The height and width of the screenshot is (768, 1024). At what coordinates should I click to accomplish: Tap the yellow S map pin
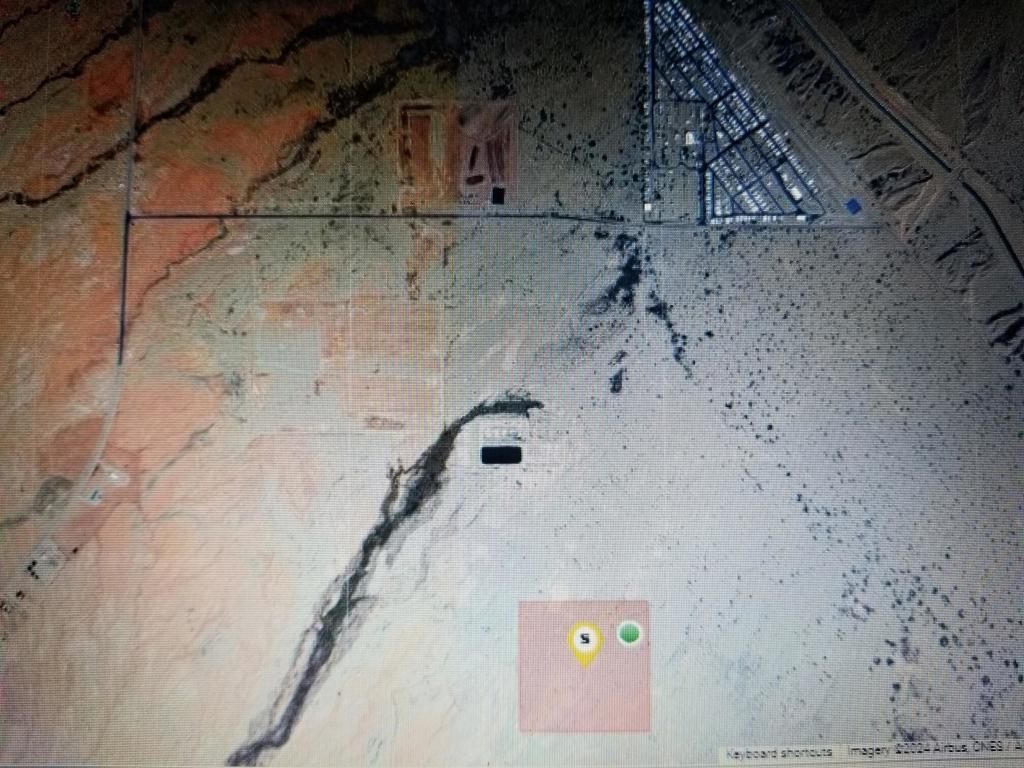coord(585,640)
